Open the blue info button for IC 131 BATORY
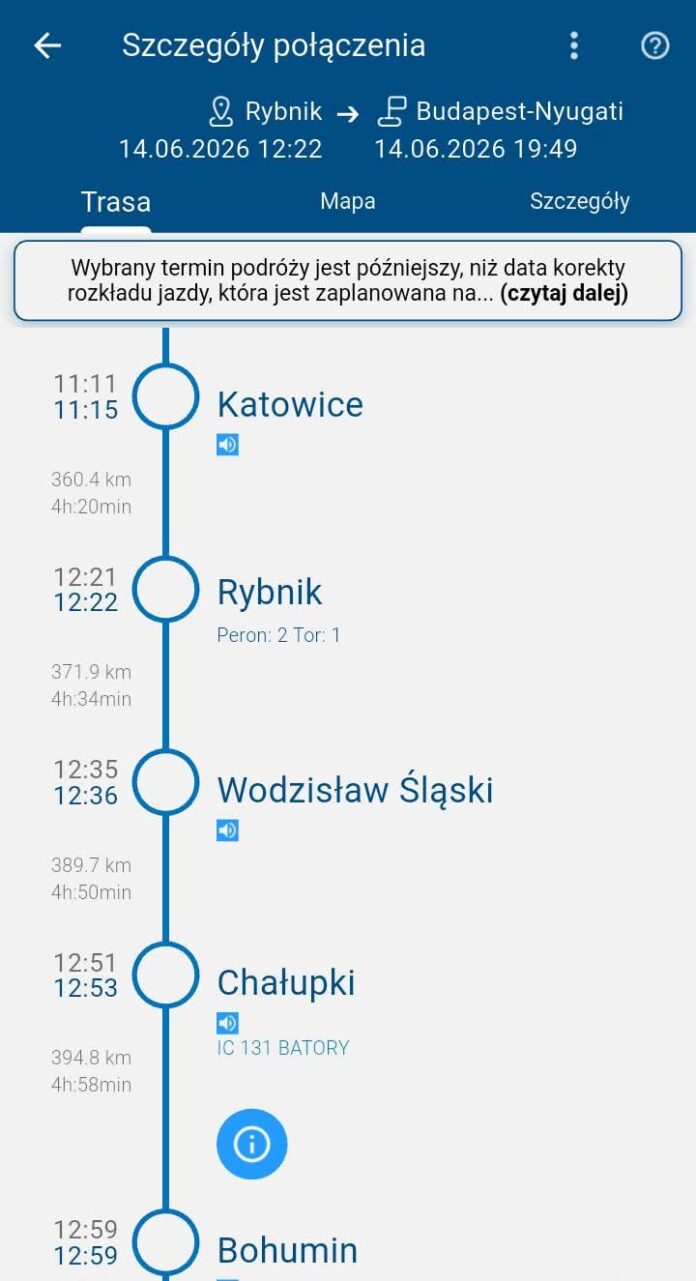The image size is (696, 1281). click(x=252, y=1144)
